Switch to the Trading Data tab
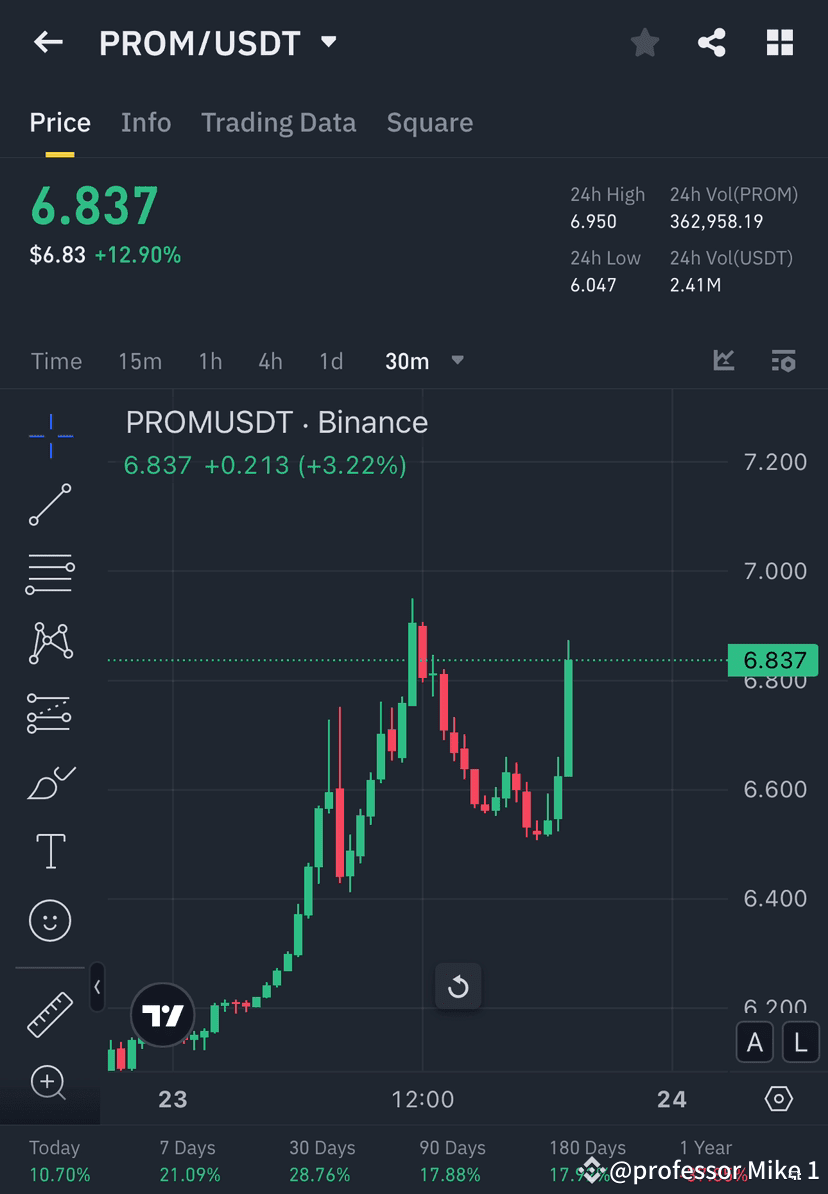 (x=278, y=122)
